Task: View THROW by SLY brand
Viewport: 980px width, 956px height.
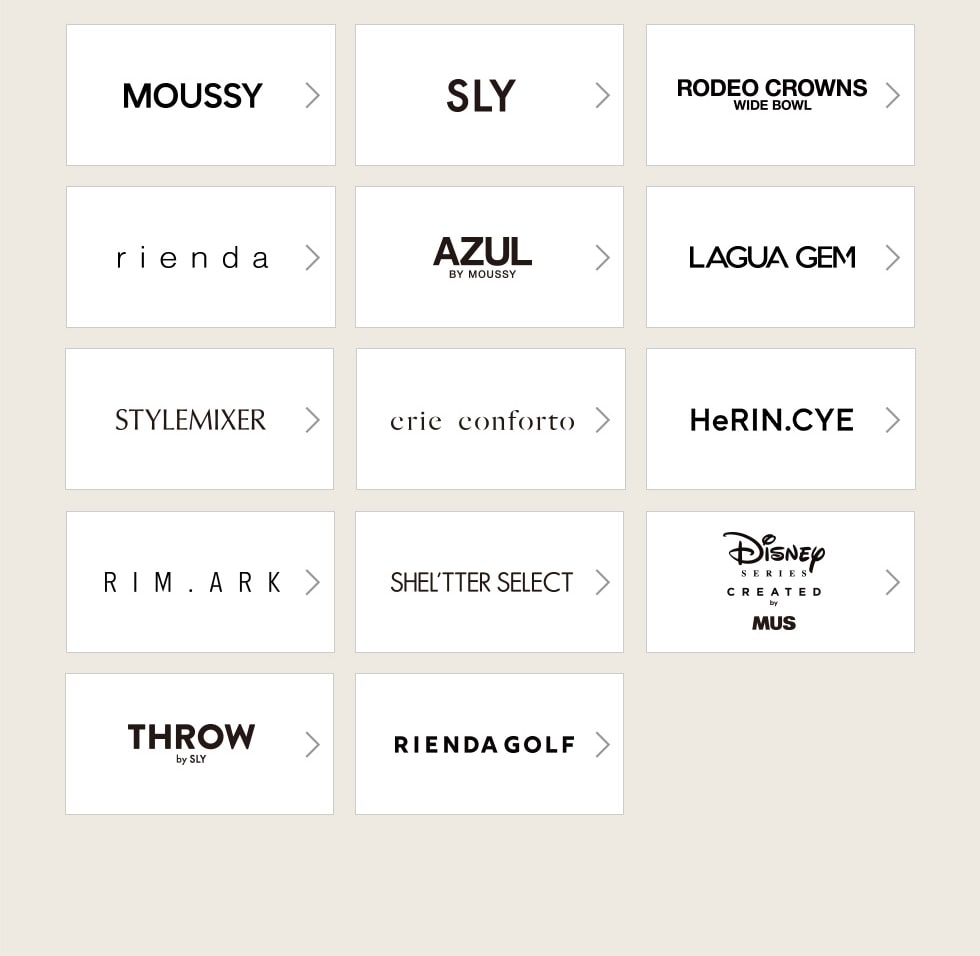Action: coord(199,744)
